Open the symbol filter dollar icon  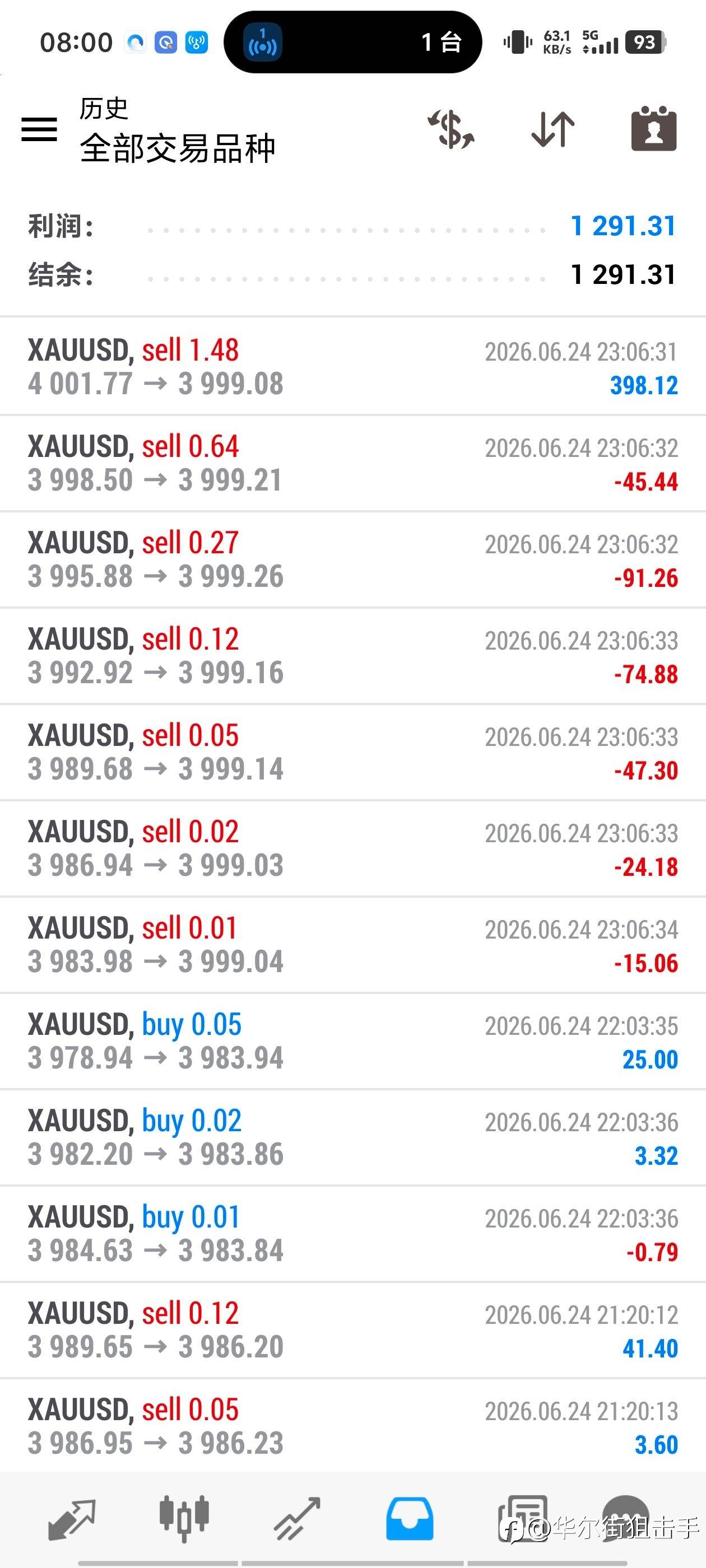point(450,129)
